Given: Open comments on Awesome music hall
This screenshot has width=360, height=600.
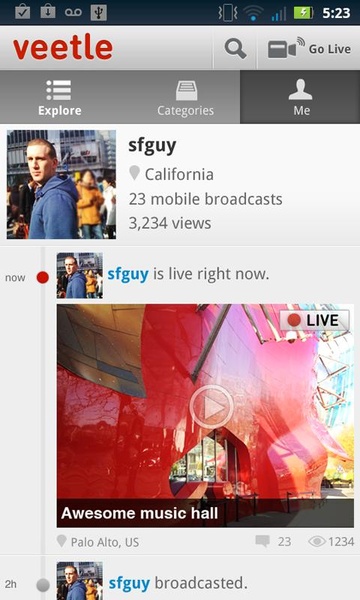Looking at the screenshot, I should 273,541.
